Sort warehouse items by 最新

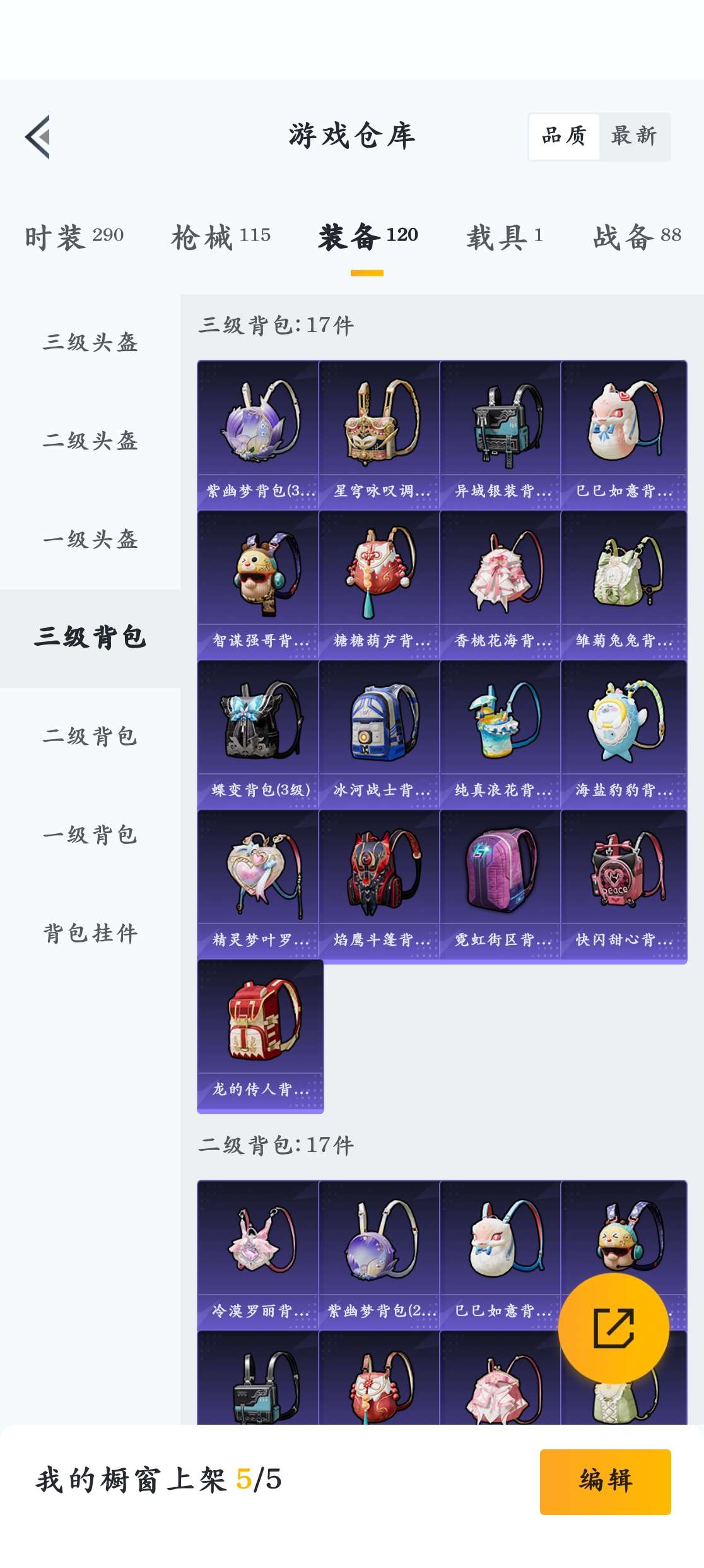pos(634,136)
